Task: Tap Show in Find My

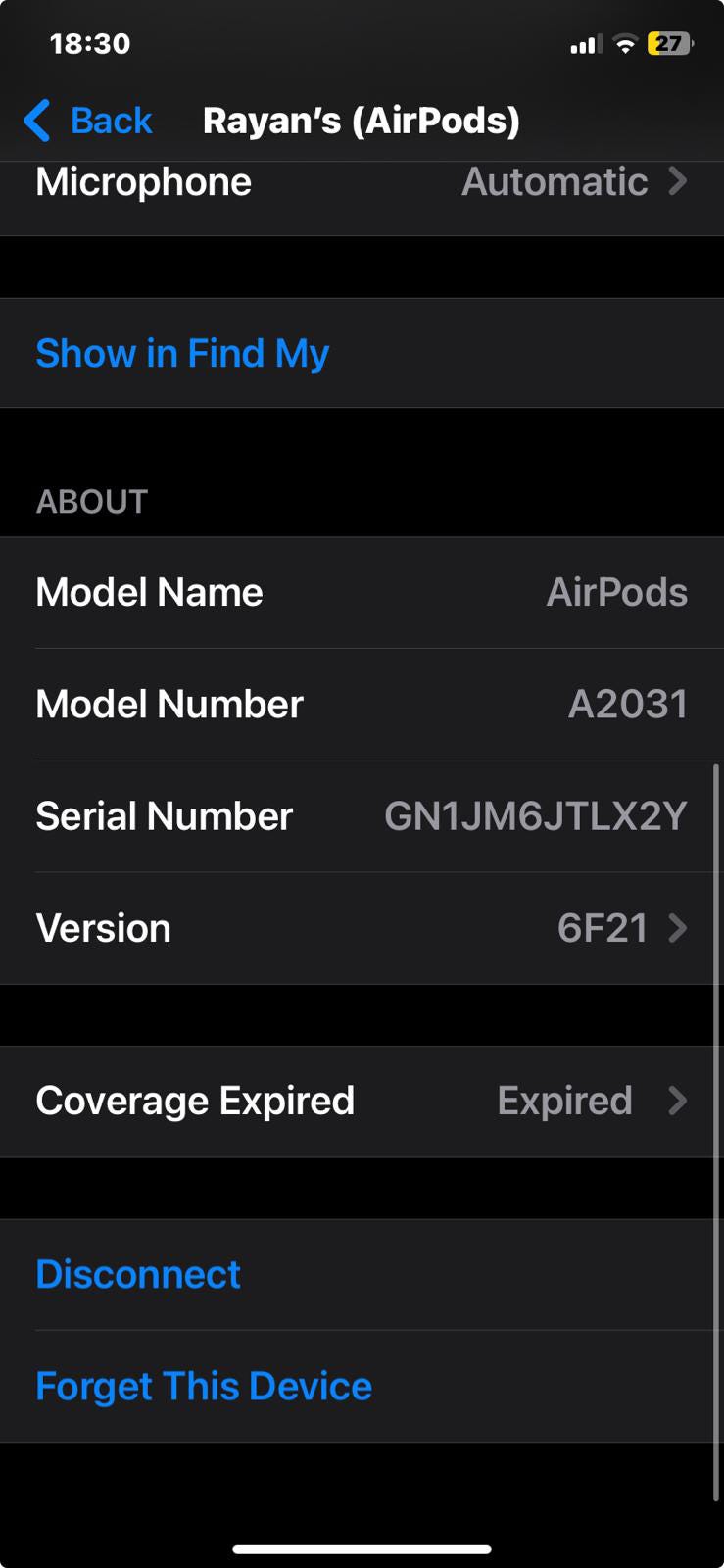Action: coord(362,353)
